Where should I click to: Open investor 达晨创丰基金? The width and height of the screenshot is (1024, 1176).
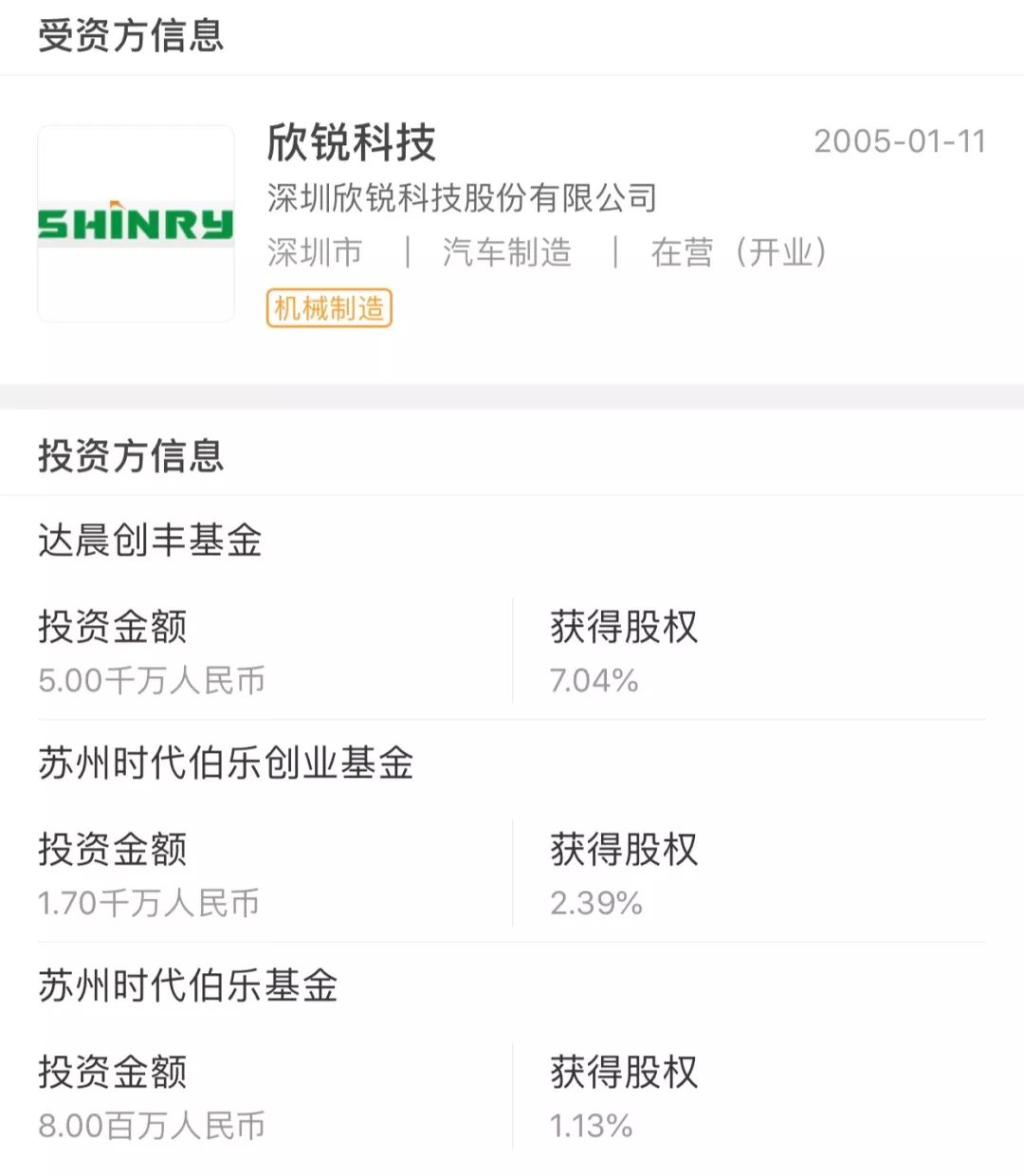(x=150, y=541)
